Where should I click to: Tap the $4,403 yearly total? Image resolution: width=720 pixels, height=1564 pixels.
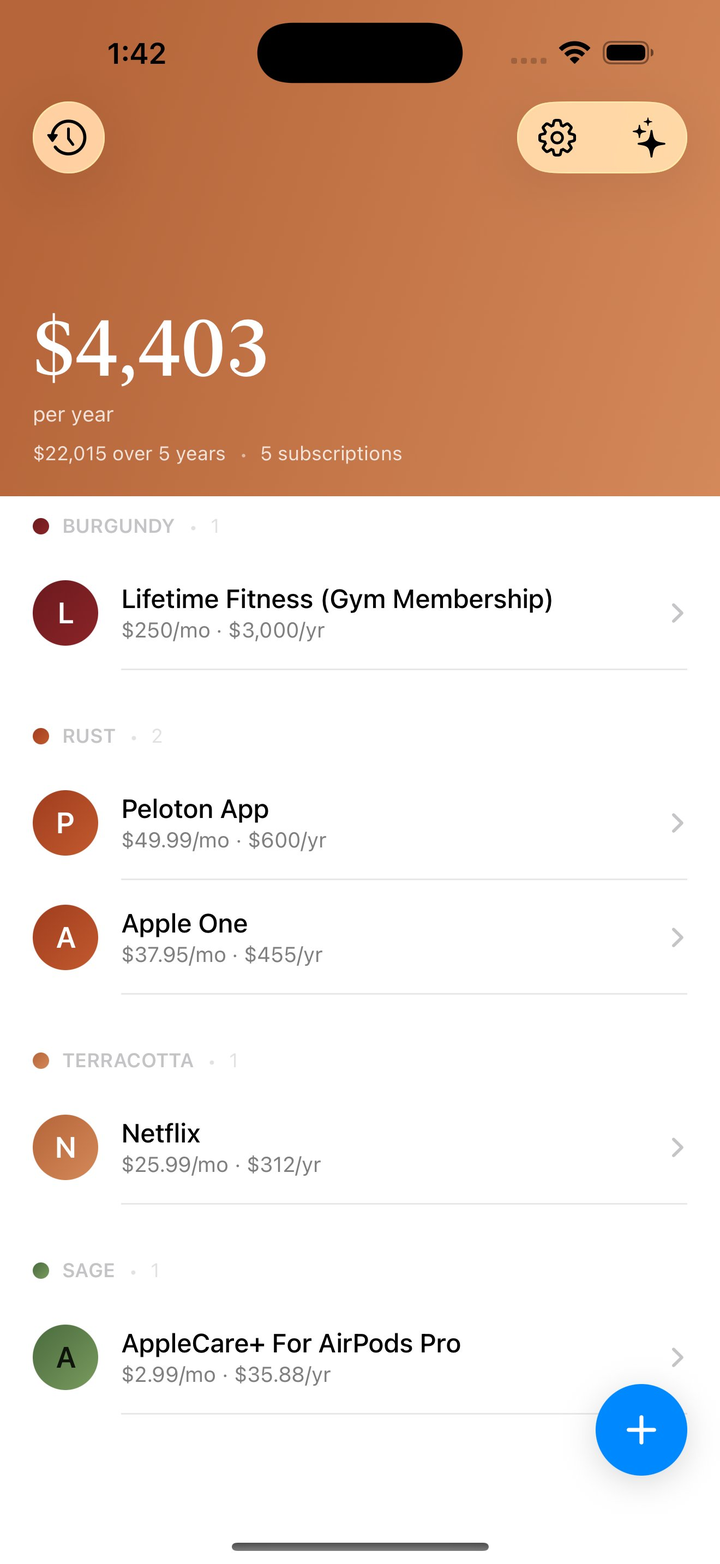(150, 348)
